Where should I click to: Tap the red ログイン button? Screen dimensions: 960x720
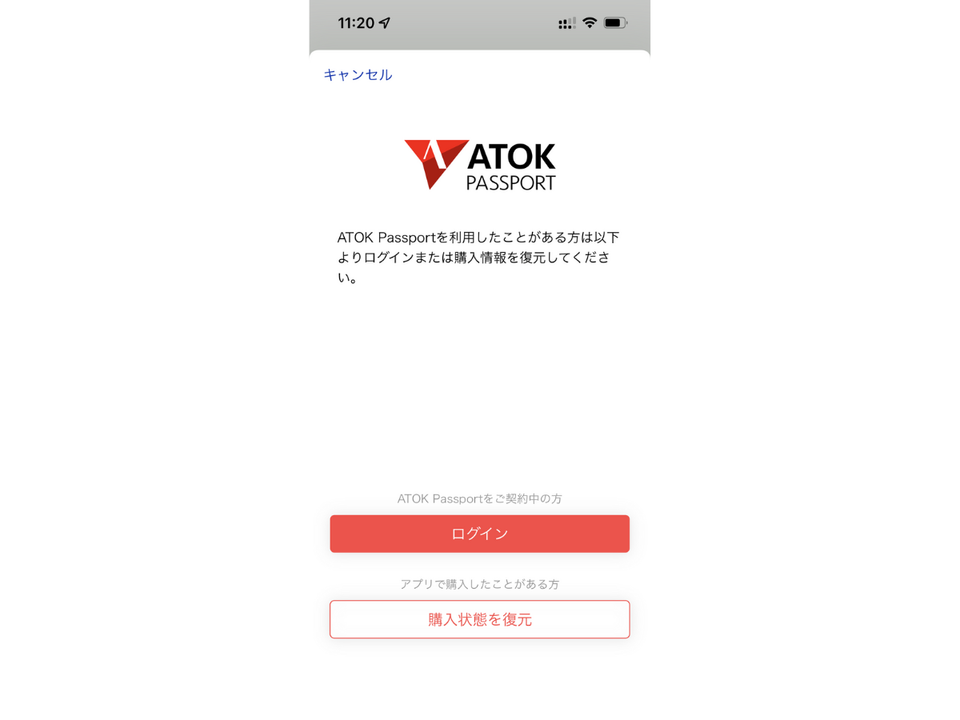pos(480,534)
